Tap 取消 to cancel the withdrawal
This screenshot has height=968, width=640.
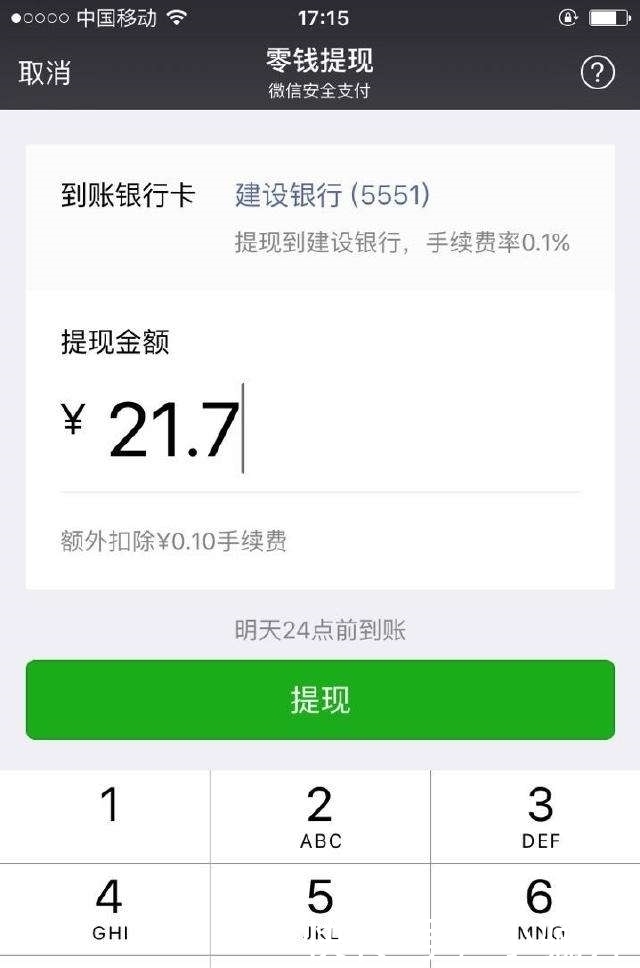(45, 73)
